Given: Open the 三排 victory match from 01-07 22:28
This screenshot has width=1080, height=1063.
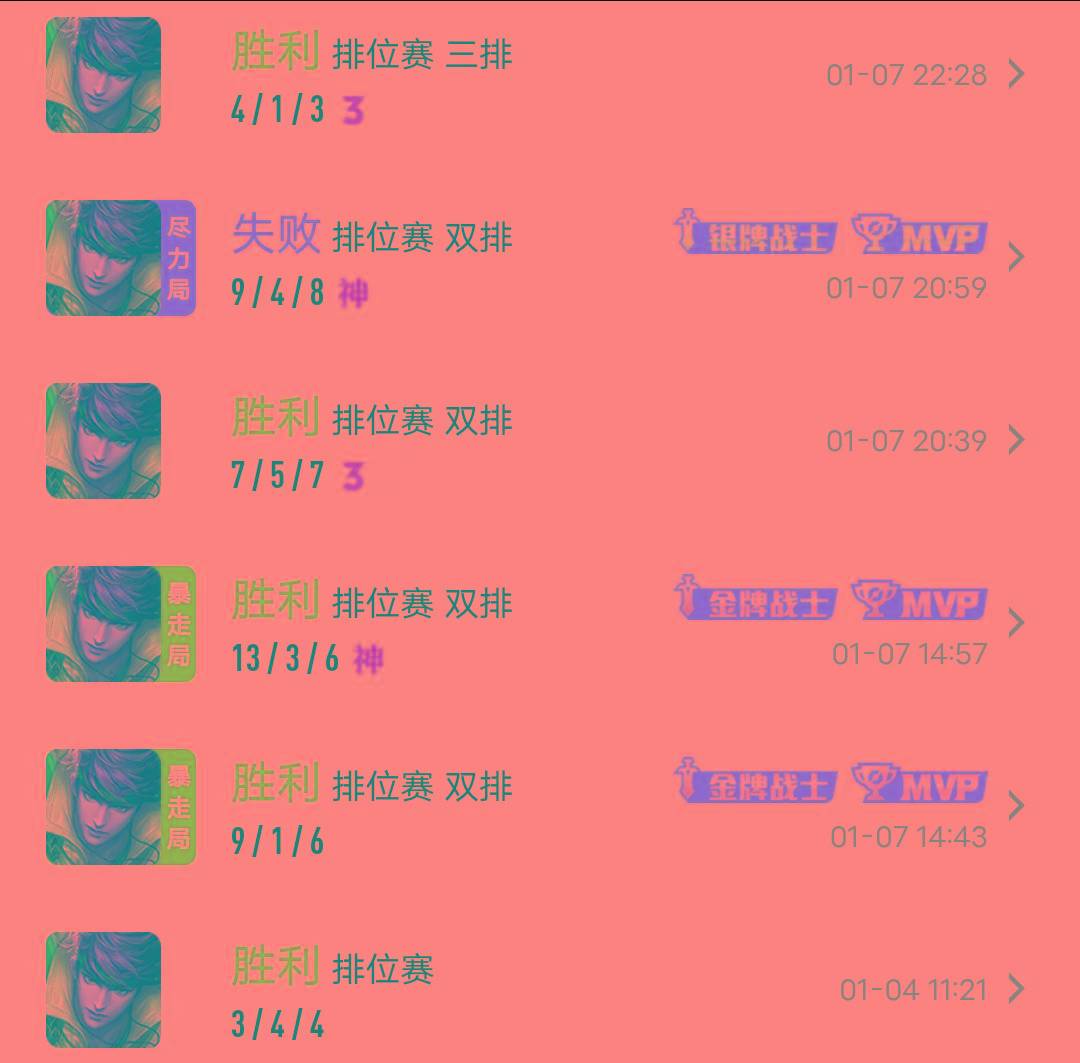Looking at the screenshot, I should point(540,75).
